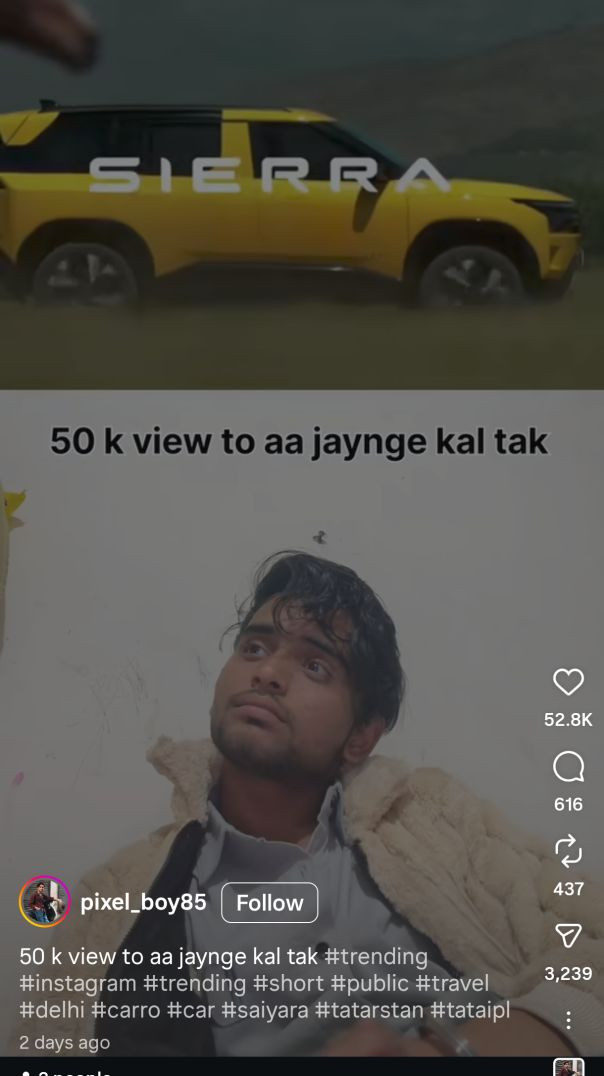Like this reel with the heart icon
This screenshot has height=1076, width=604.
point(568,683)
